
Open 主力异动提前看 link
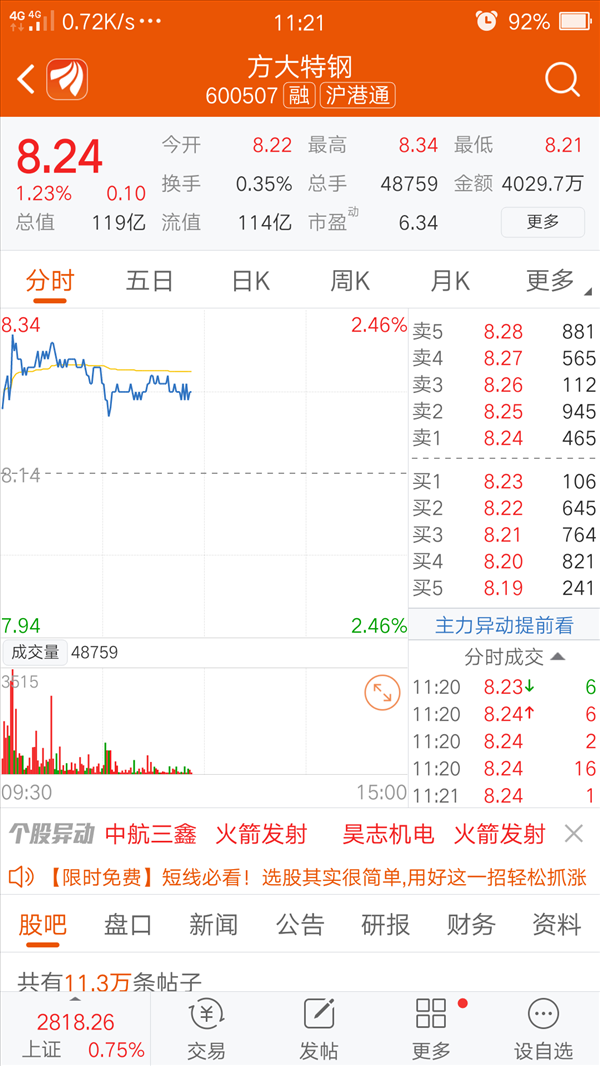pos(504,625)
